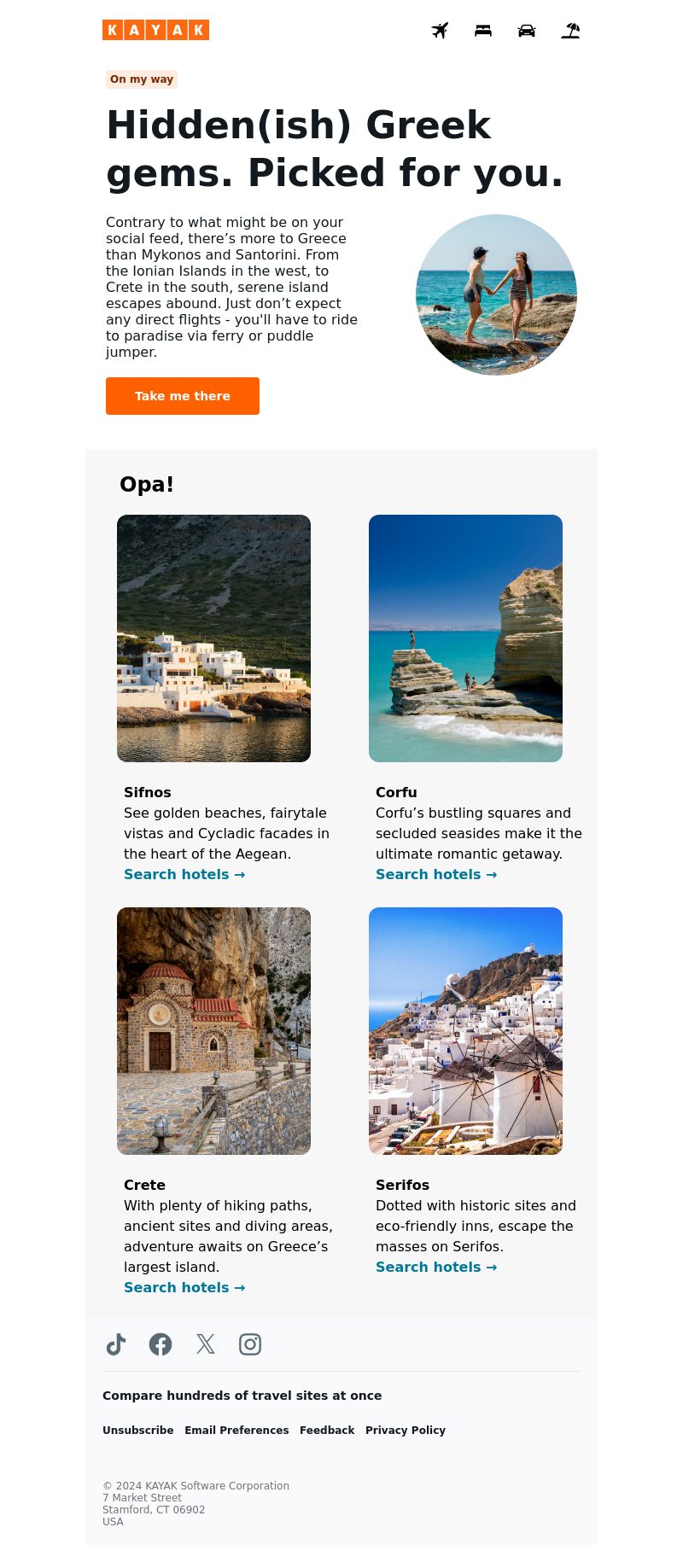Image resolution: width=683 pixels, height=1568 pixels.
Task: Search hotels in Corfu
Action: tap(436, 874)
